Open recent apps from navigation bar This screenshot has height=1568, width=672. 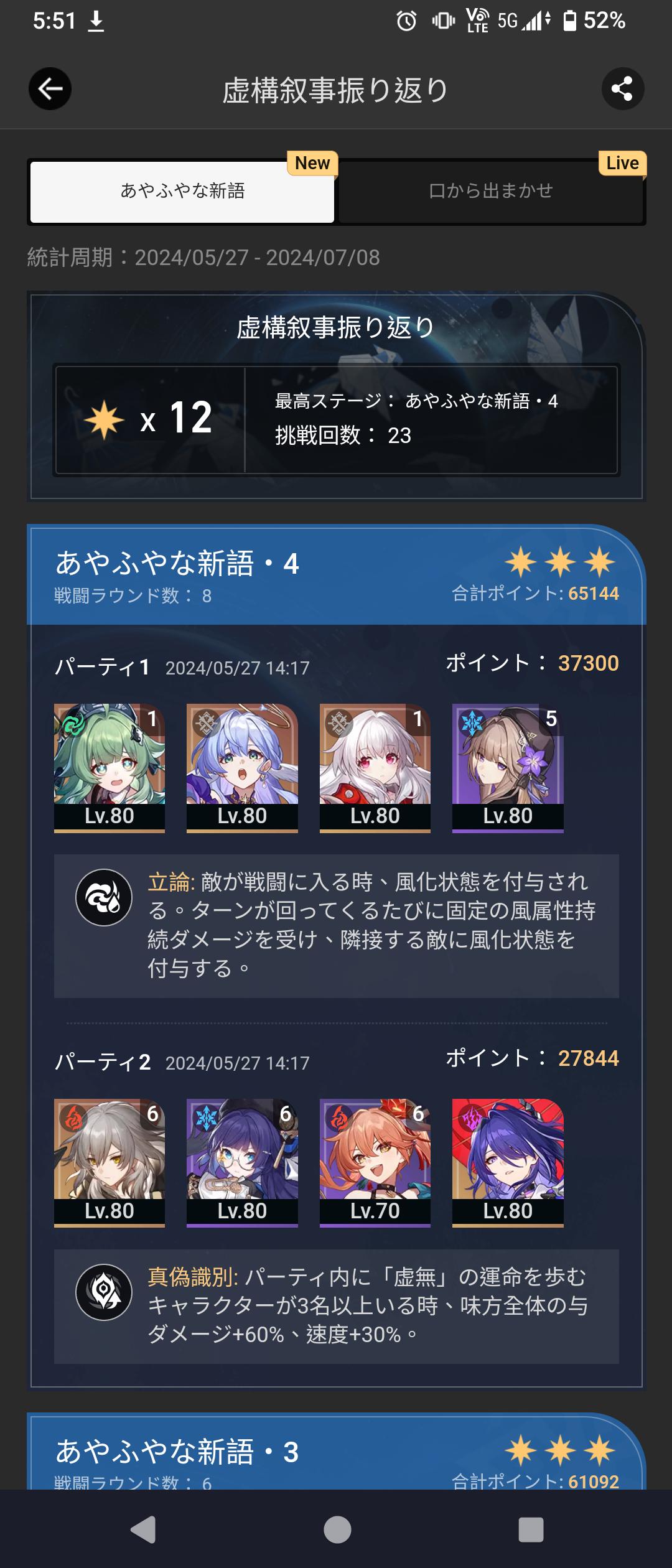[x=531, y=1529]
